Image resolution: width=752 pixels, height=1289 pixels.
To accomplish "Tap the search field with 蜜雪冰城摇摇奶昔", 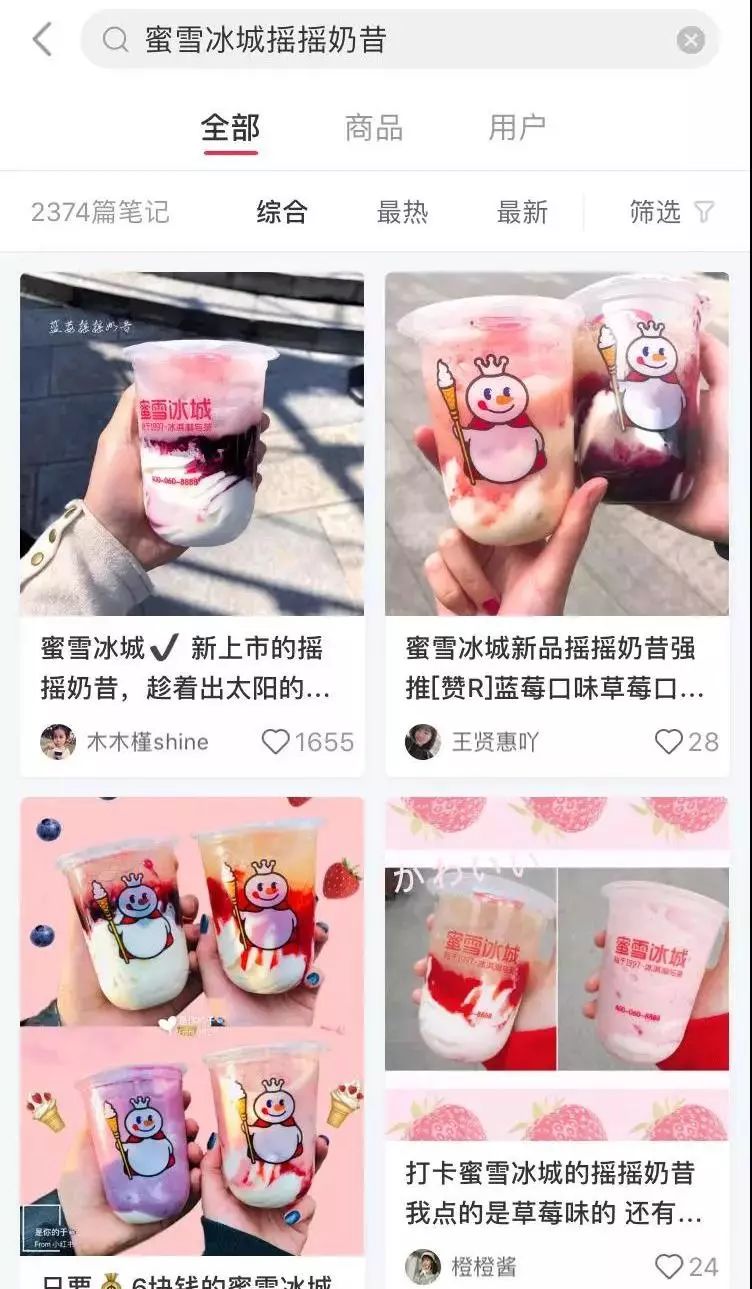I will (x=380, y=40).
